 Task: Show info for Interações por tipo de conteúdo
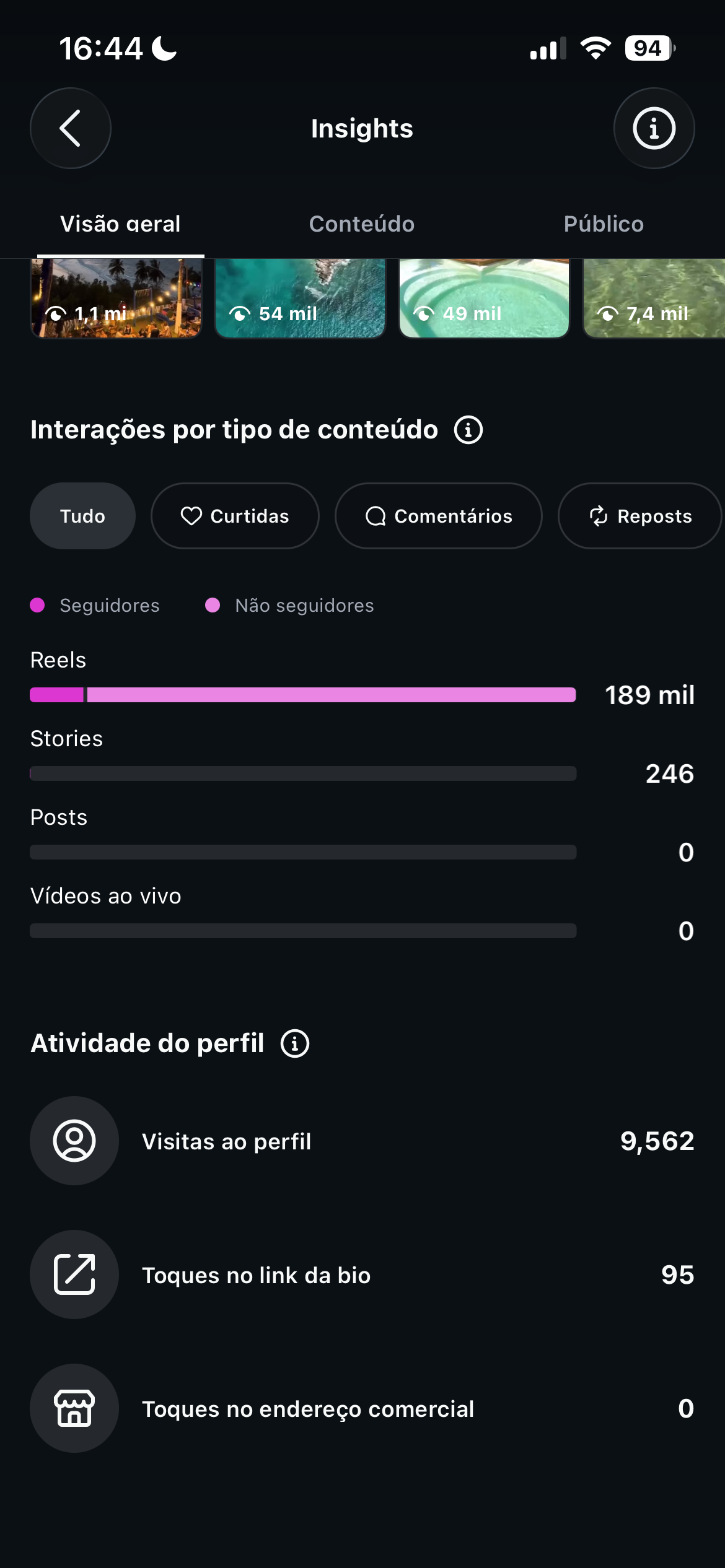click(468, 430)
